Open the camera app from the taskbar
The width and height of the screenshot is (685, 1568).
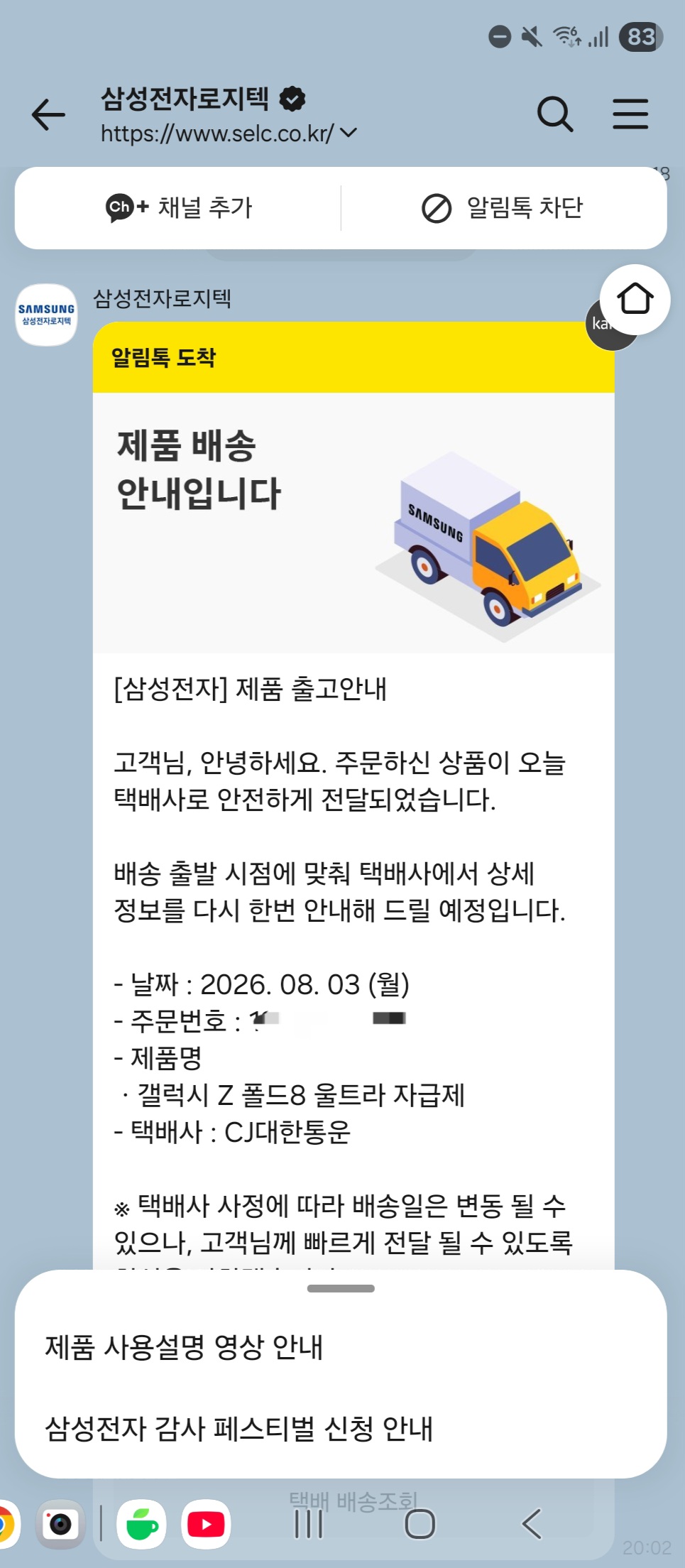click(x=60, y=1524)
